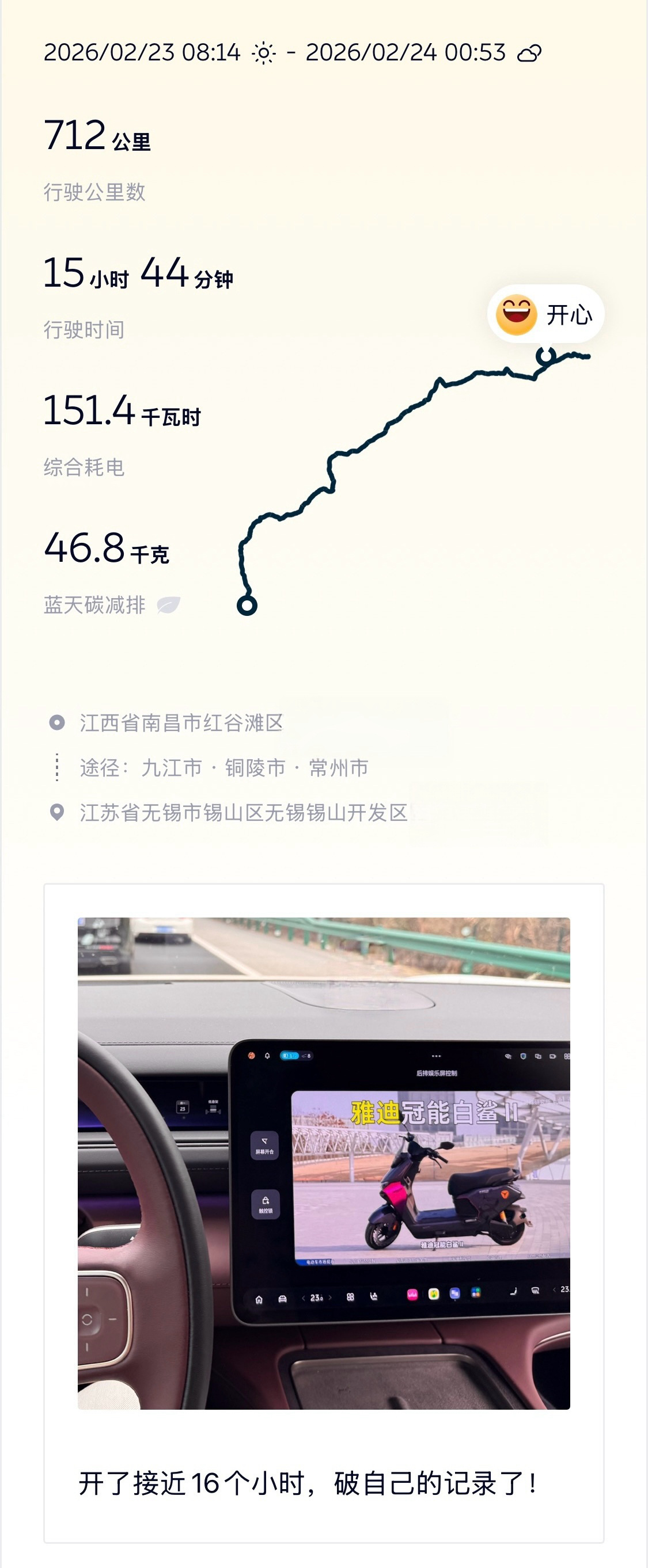648x1568 pixels.
Task: Click the shield security icon on car screen
Action: [x=524, y=1056]
